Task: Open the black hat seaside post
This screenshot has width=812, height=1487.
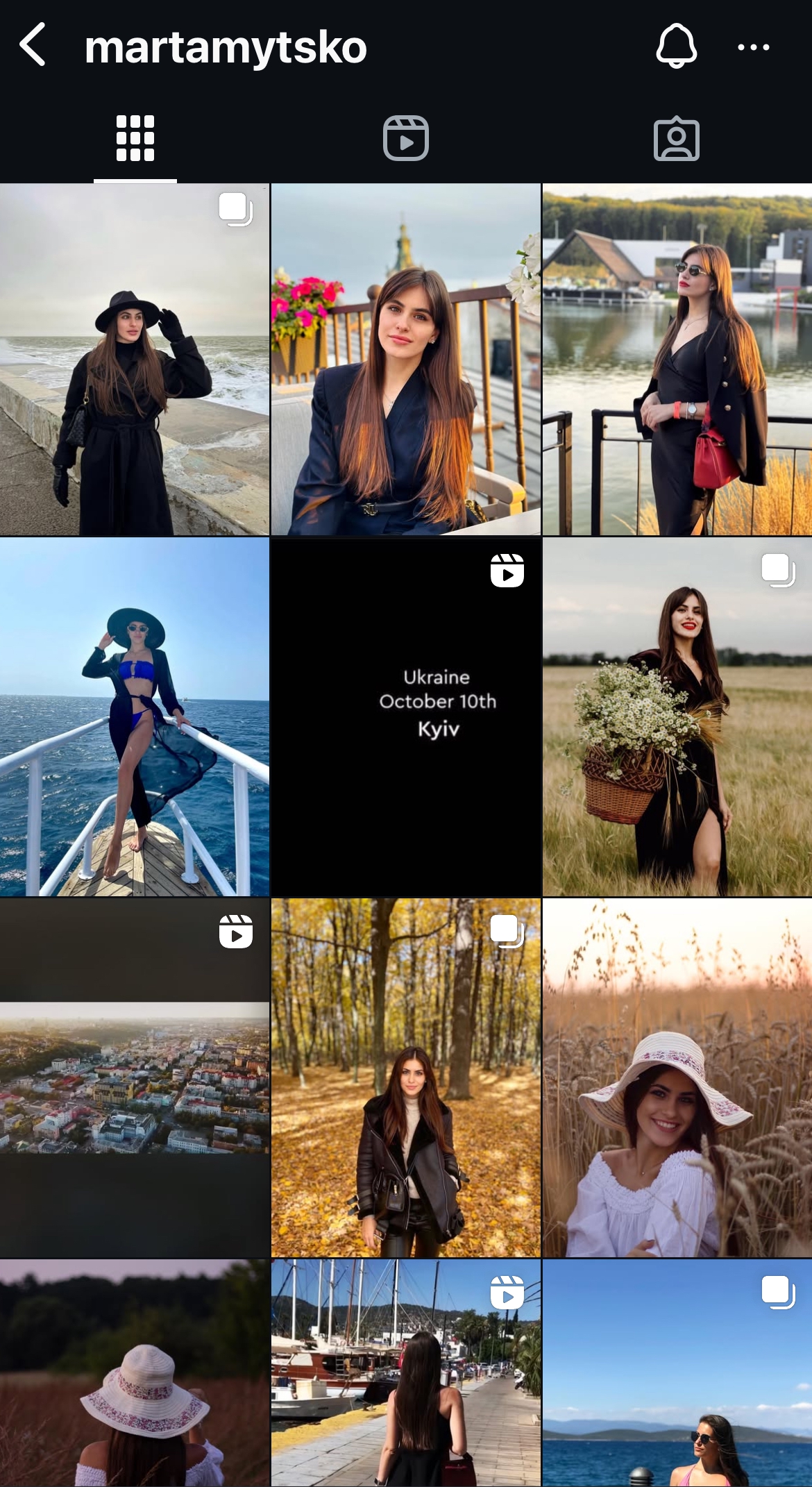Action: pyautogui.click(x=135, y=360)
